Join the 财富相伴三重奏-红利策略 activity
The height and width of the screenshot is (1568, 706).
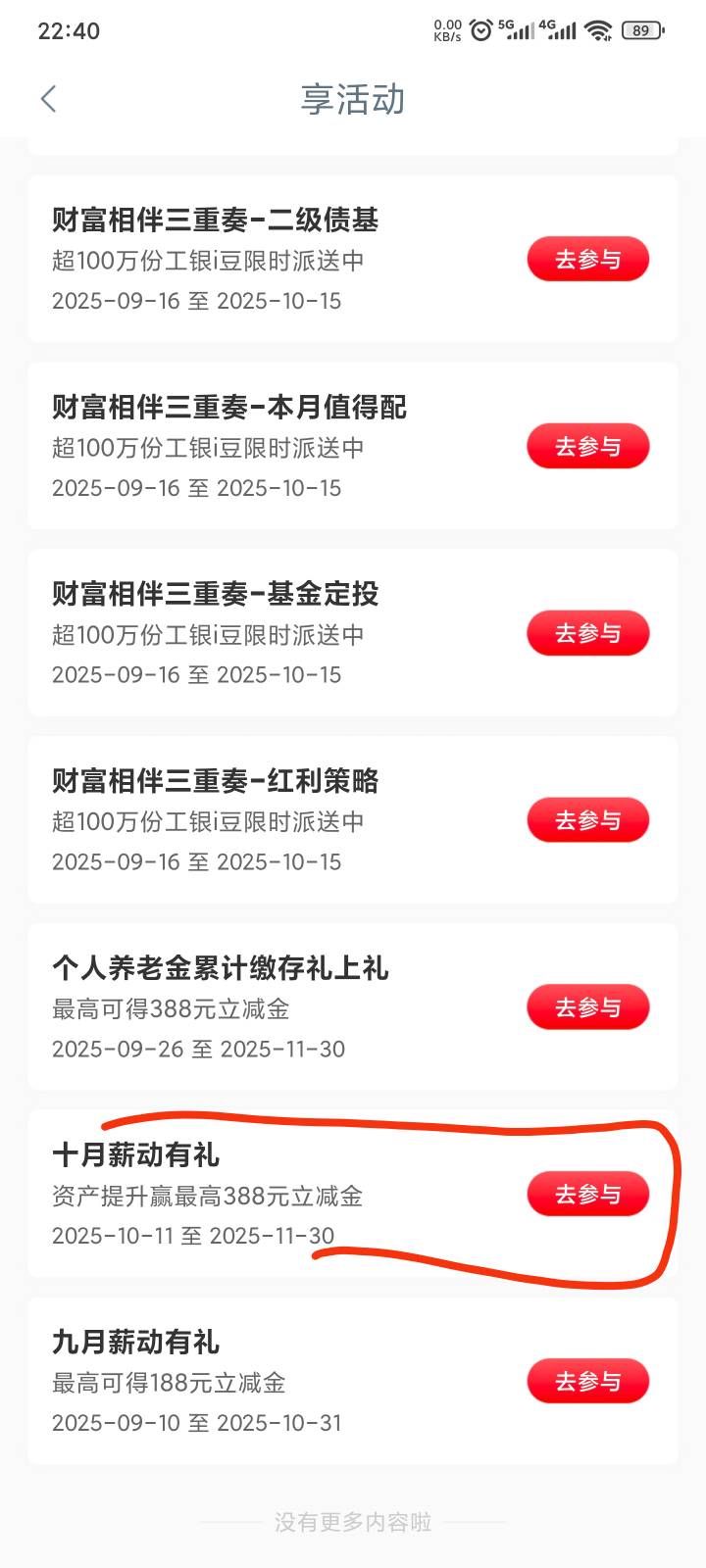(588, 821)
